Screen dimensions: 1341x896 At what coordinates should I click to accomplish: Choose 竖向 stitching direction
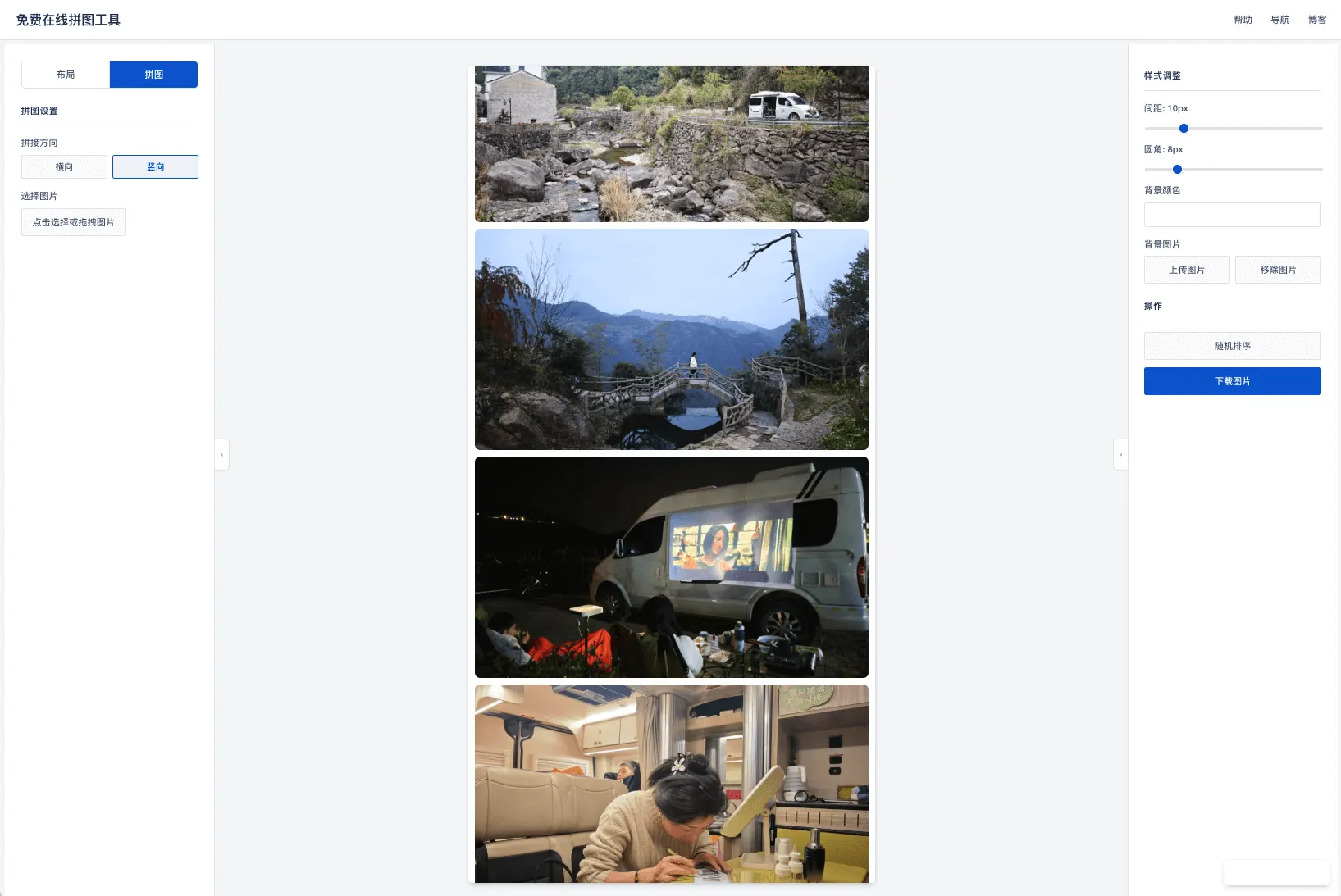click(x=155, y=166)
